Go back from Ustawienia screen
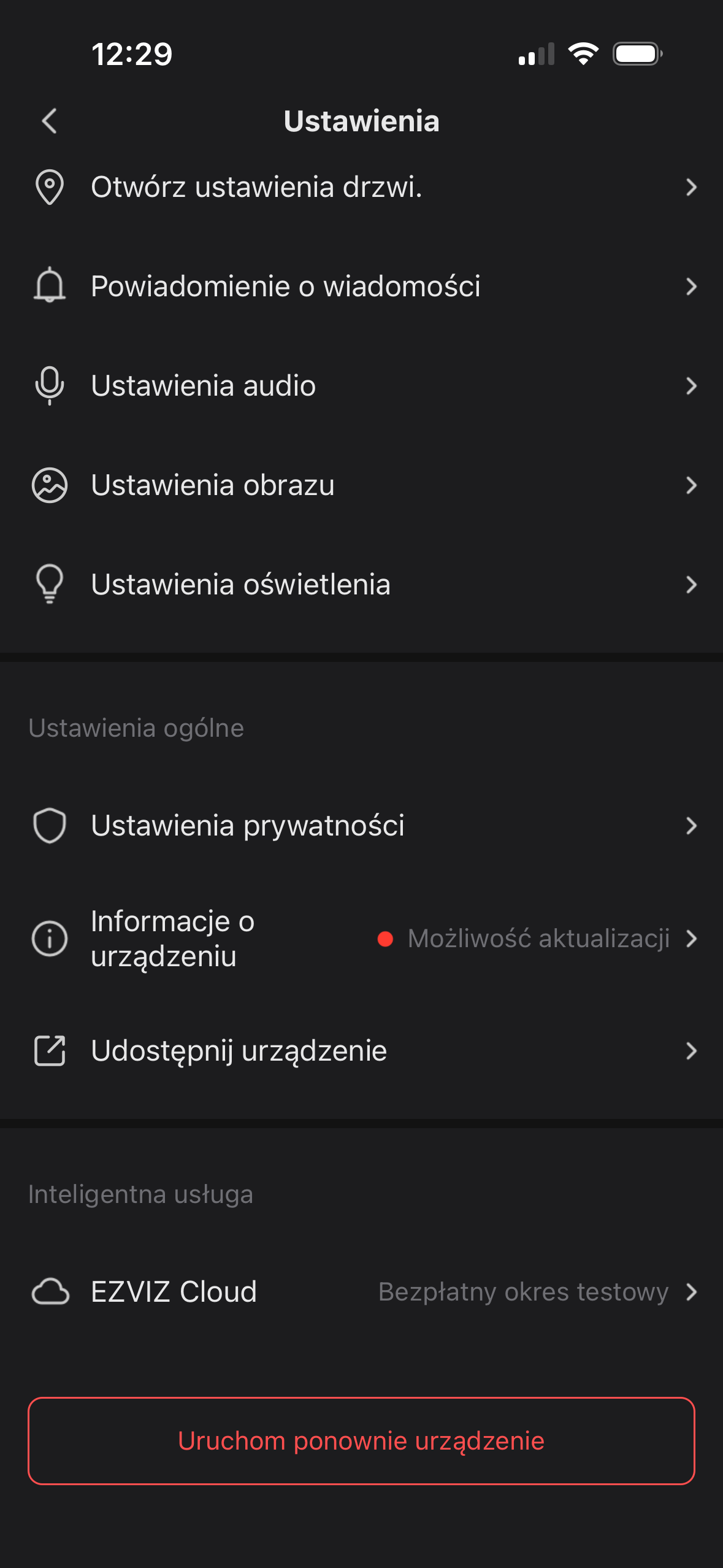 [x=50, y=121]
